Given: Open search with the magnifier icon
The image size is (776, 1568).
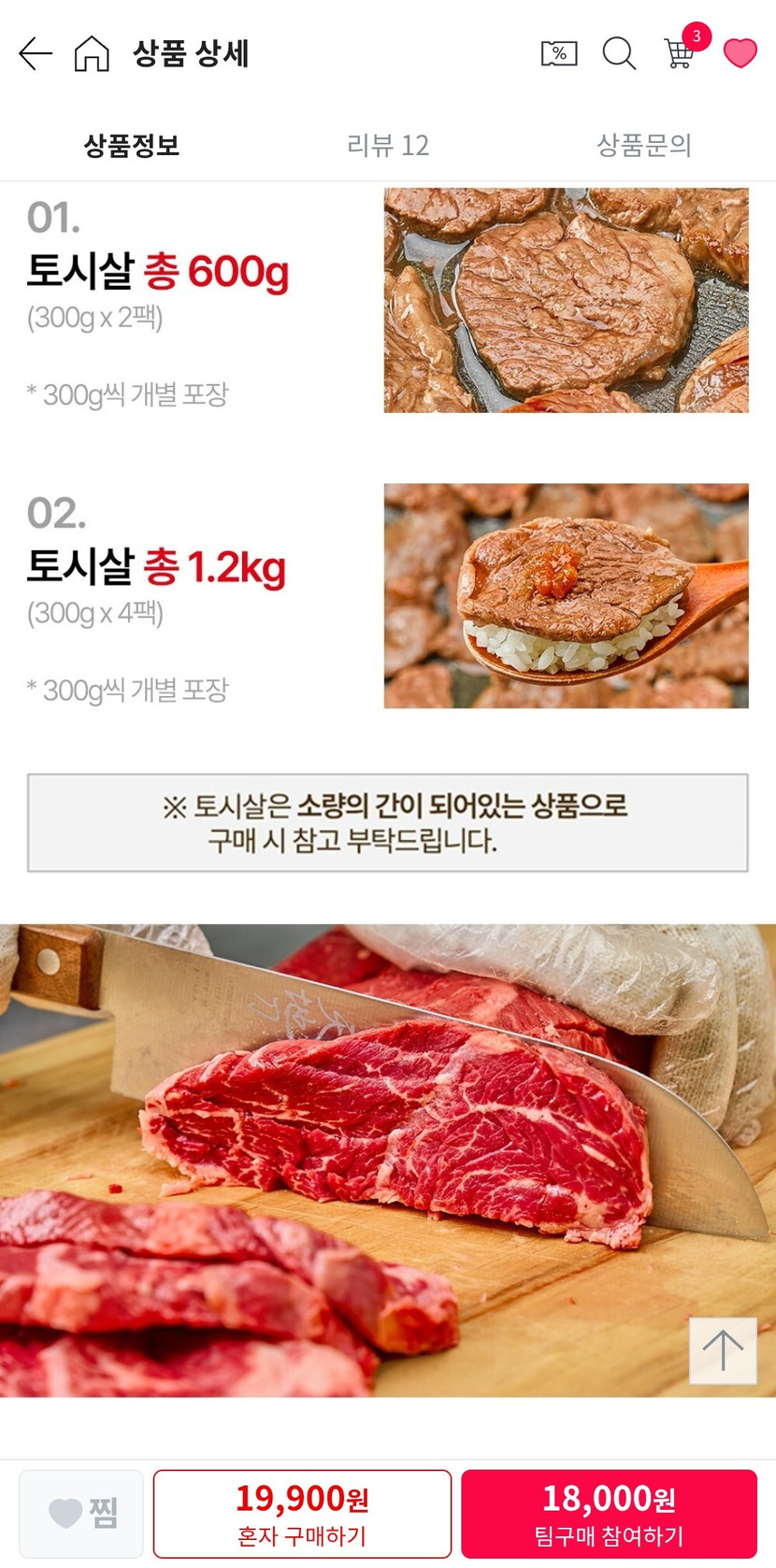Looking at the screenshot, I should tap(618, 54).
